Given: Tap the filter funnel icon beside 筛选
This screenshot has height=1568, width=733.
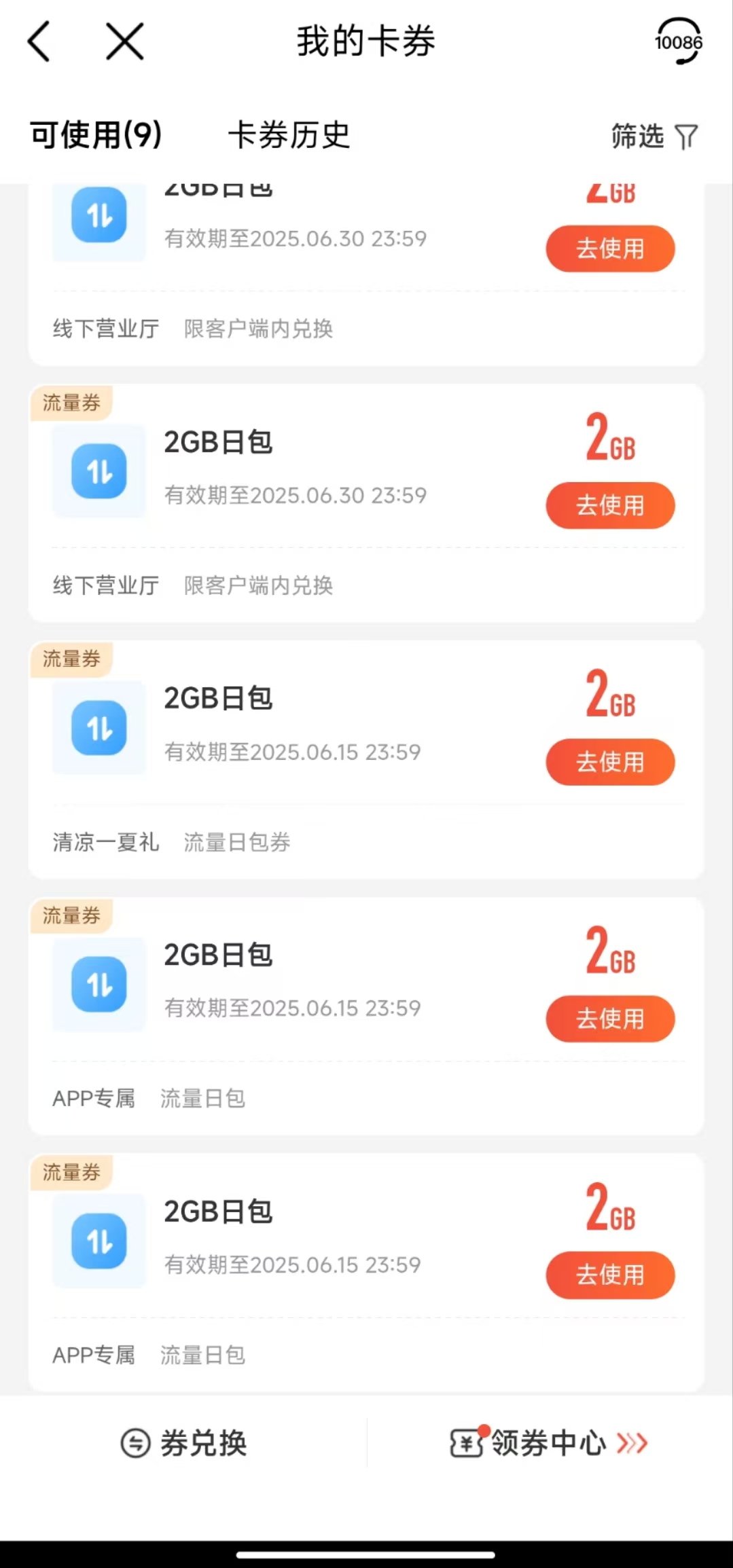Looking at the screenshot, I should pyautogui.click(x=686, y=136).
